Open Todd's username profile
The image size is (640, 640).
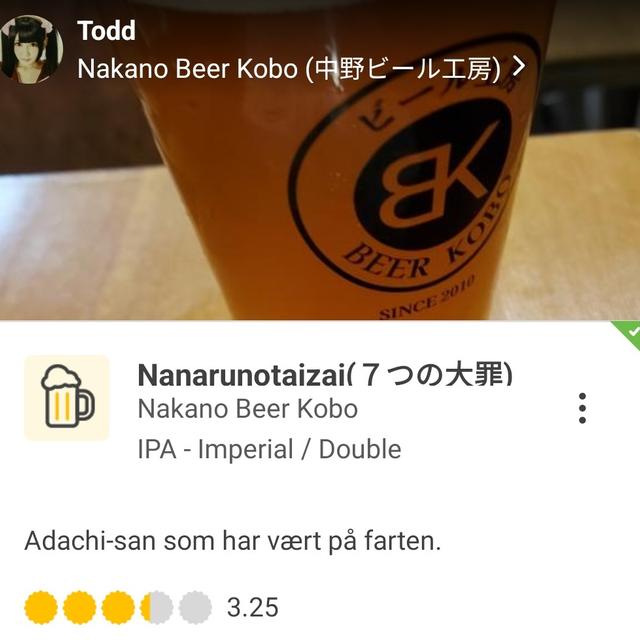coord(106,30)
